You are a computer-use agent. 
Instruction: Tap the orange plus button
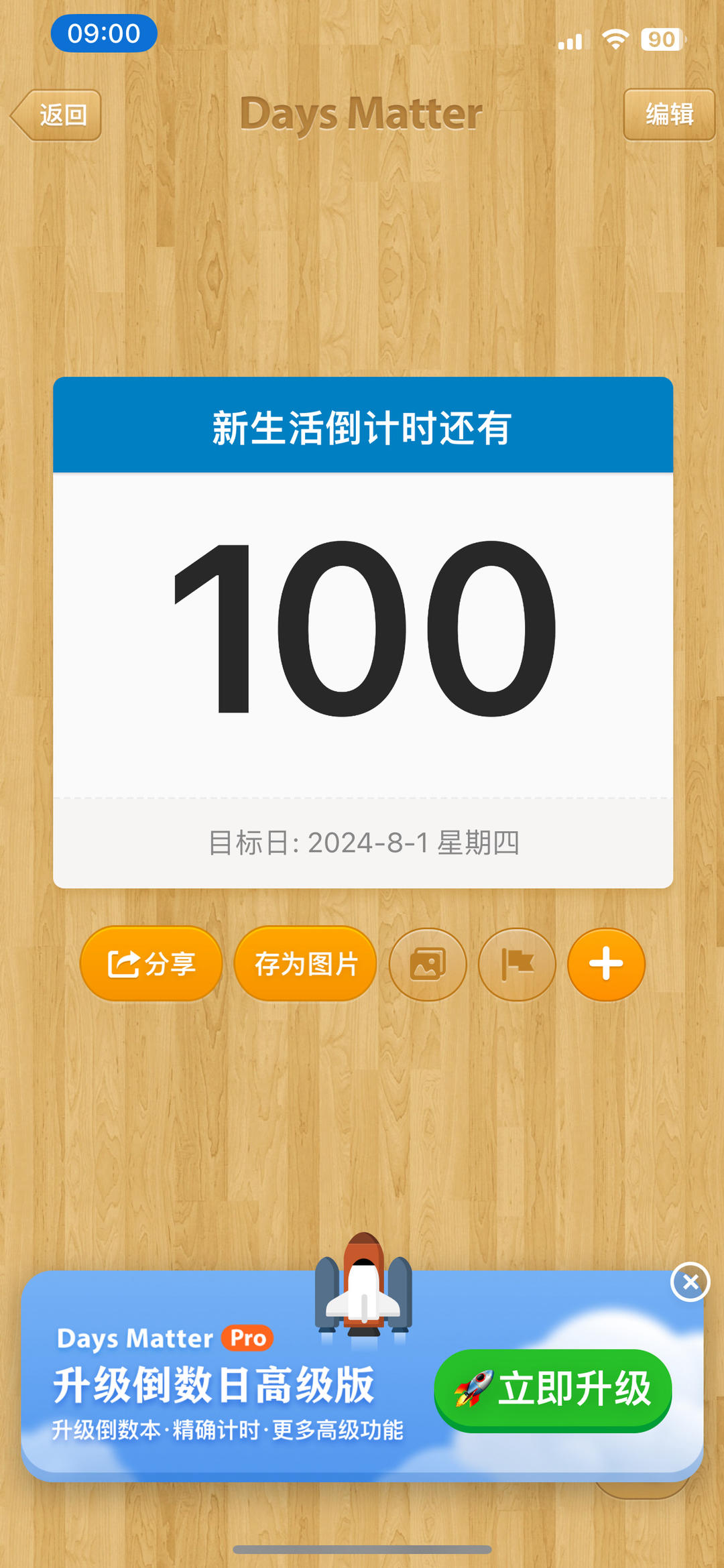(x=606, y=964)
